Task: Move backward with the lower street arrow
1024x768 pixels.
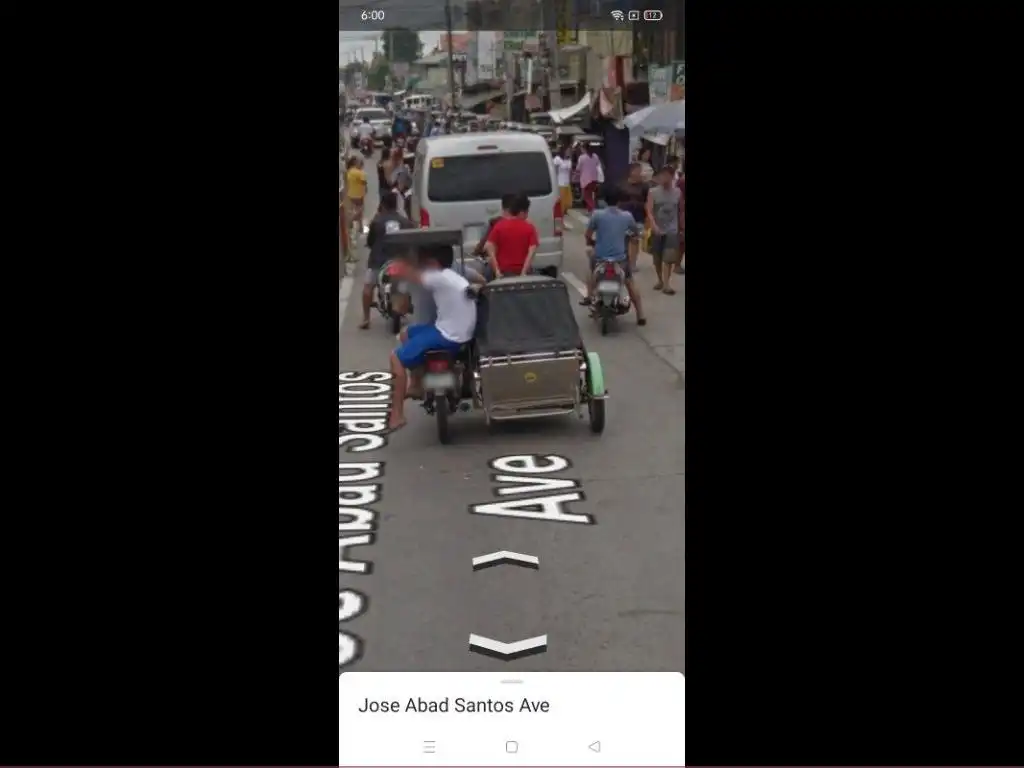Action: click(x=508, y=646)
